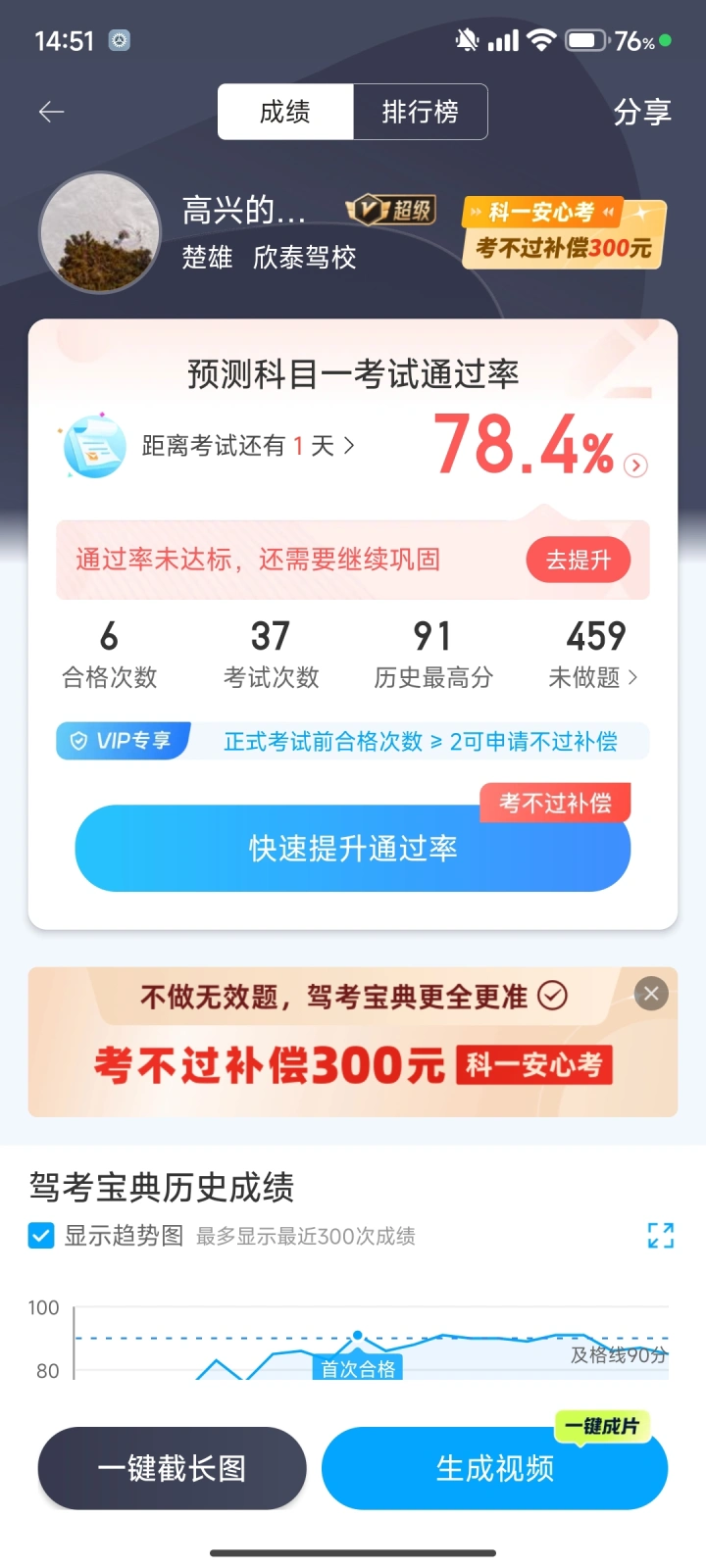Tap 生成视频 button
The width and height of the screenshot is (706, 1568).
tap(495, 1468)
